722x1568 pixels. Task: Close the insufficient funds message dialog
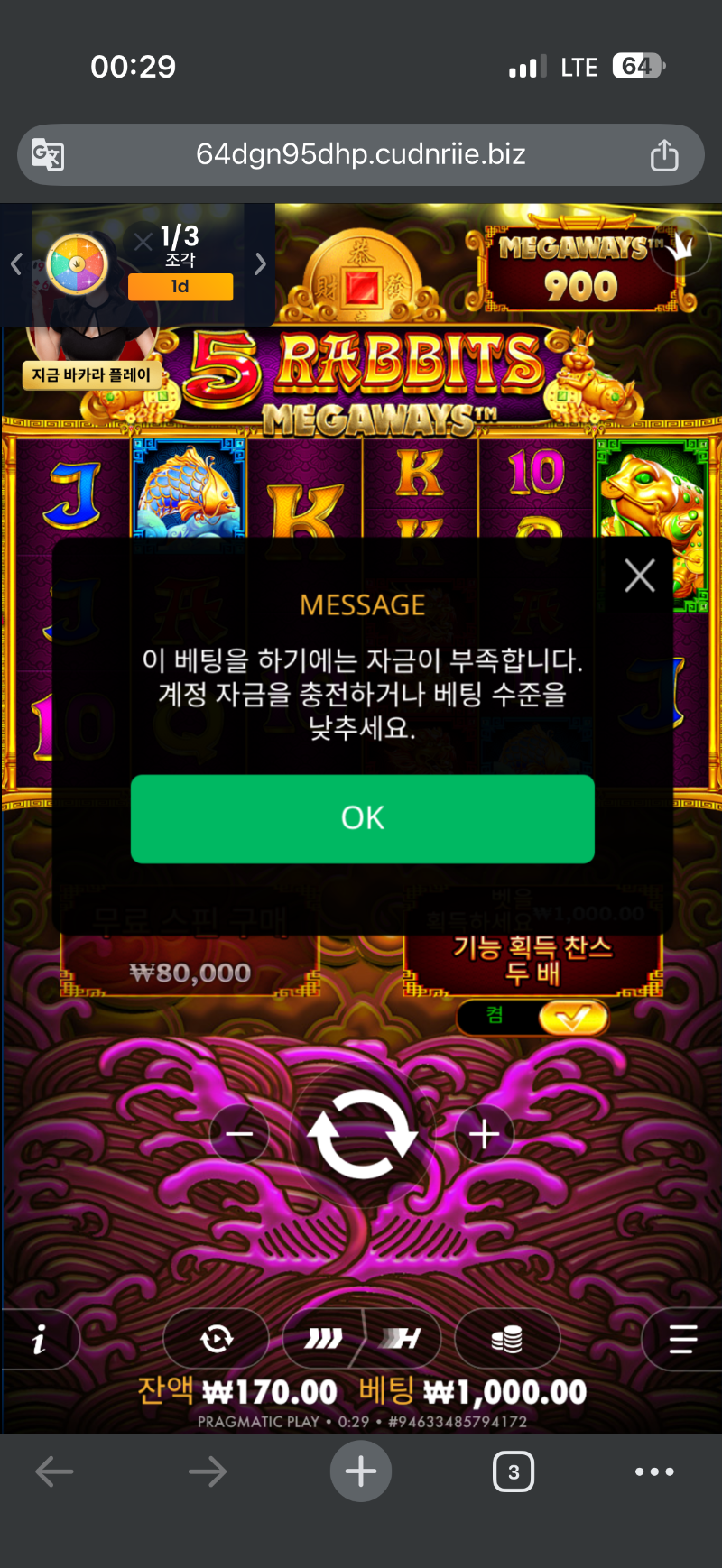coord(640,575)
